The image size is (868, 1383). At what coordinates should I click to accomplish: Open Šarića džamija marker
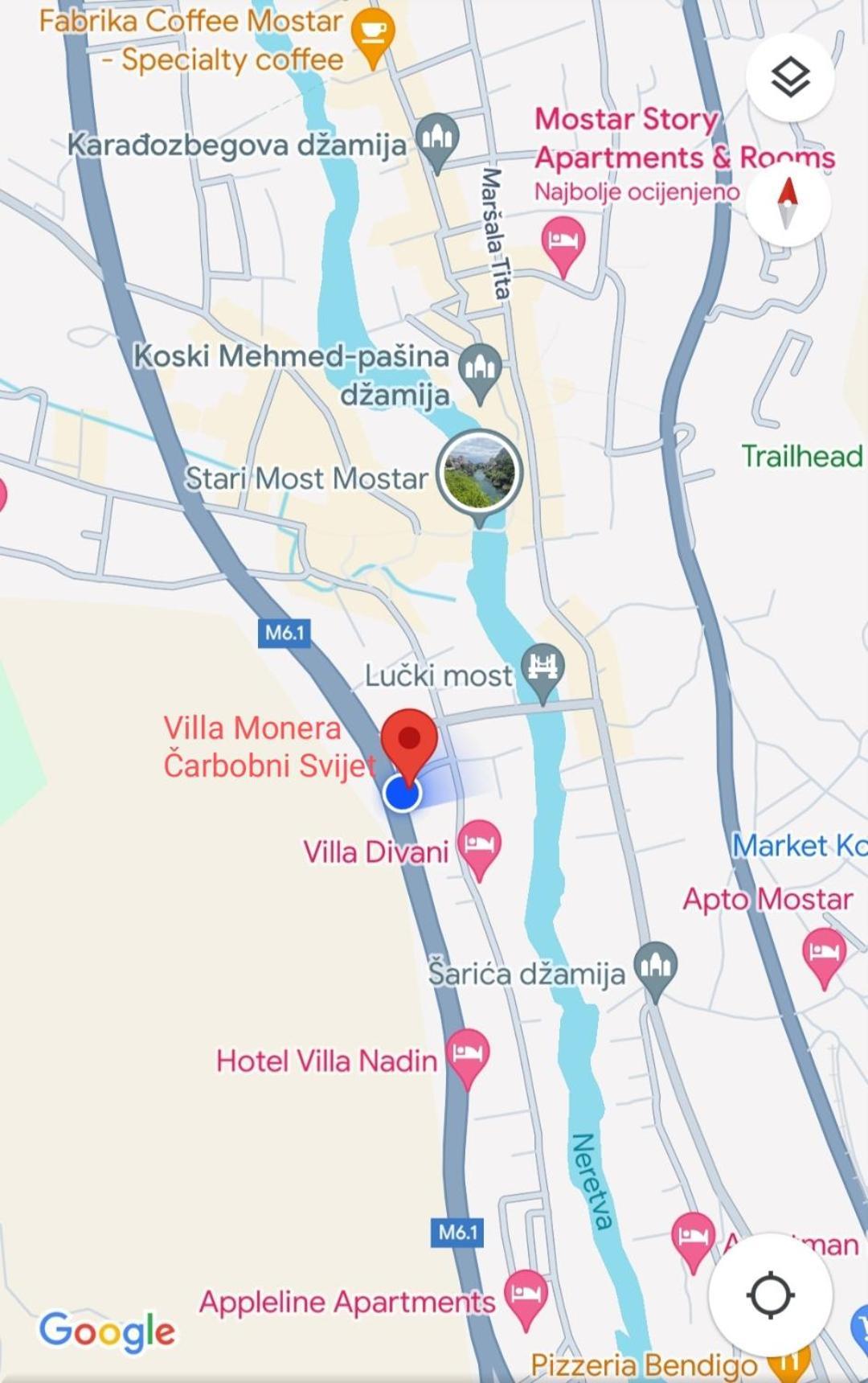(x=655, y=967)
